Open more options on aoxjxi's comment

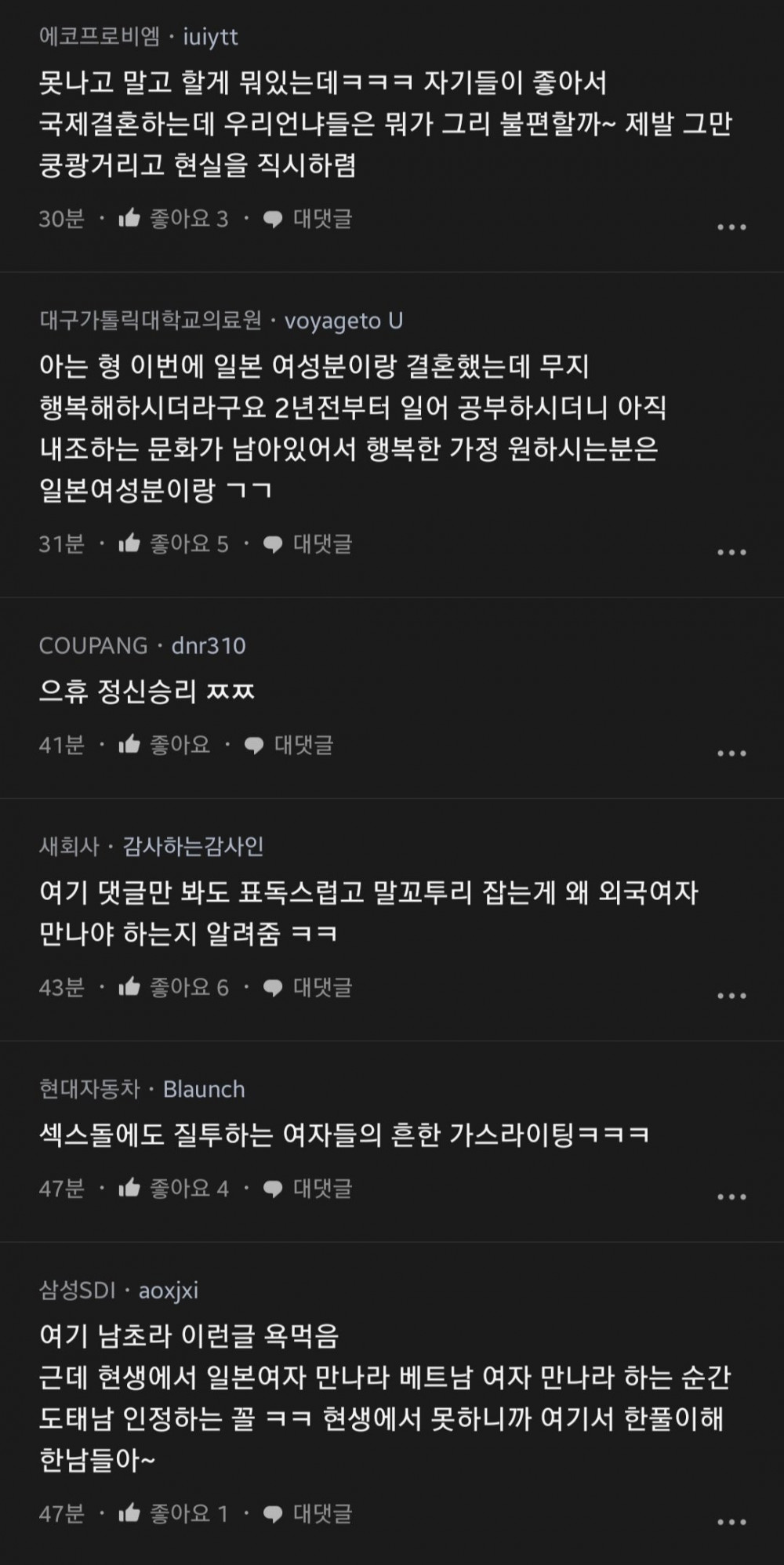coord(731,1521)
